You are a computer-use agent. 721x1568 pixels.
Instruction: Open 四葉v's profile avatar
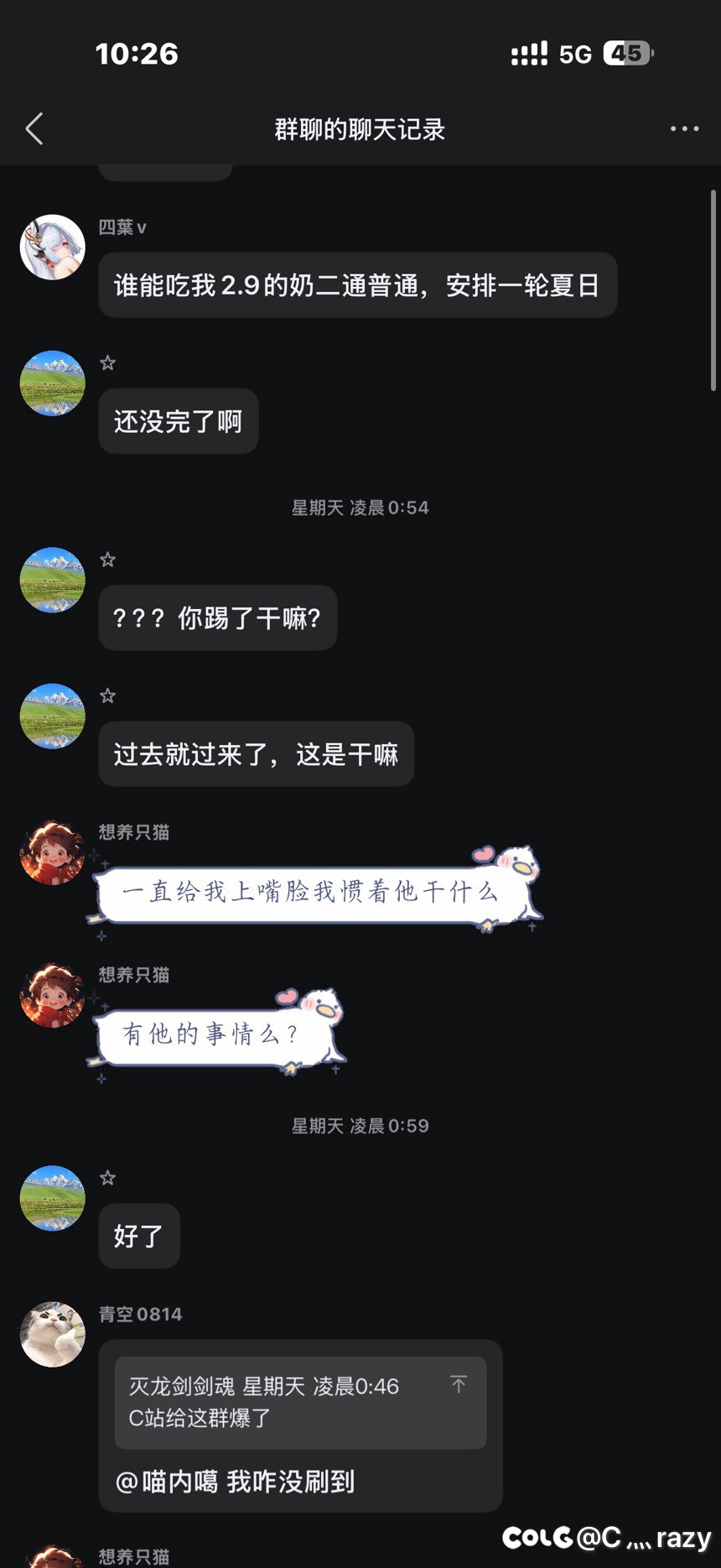point(53,247)
